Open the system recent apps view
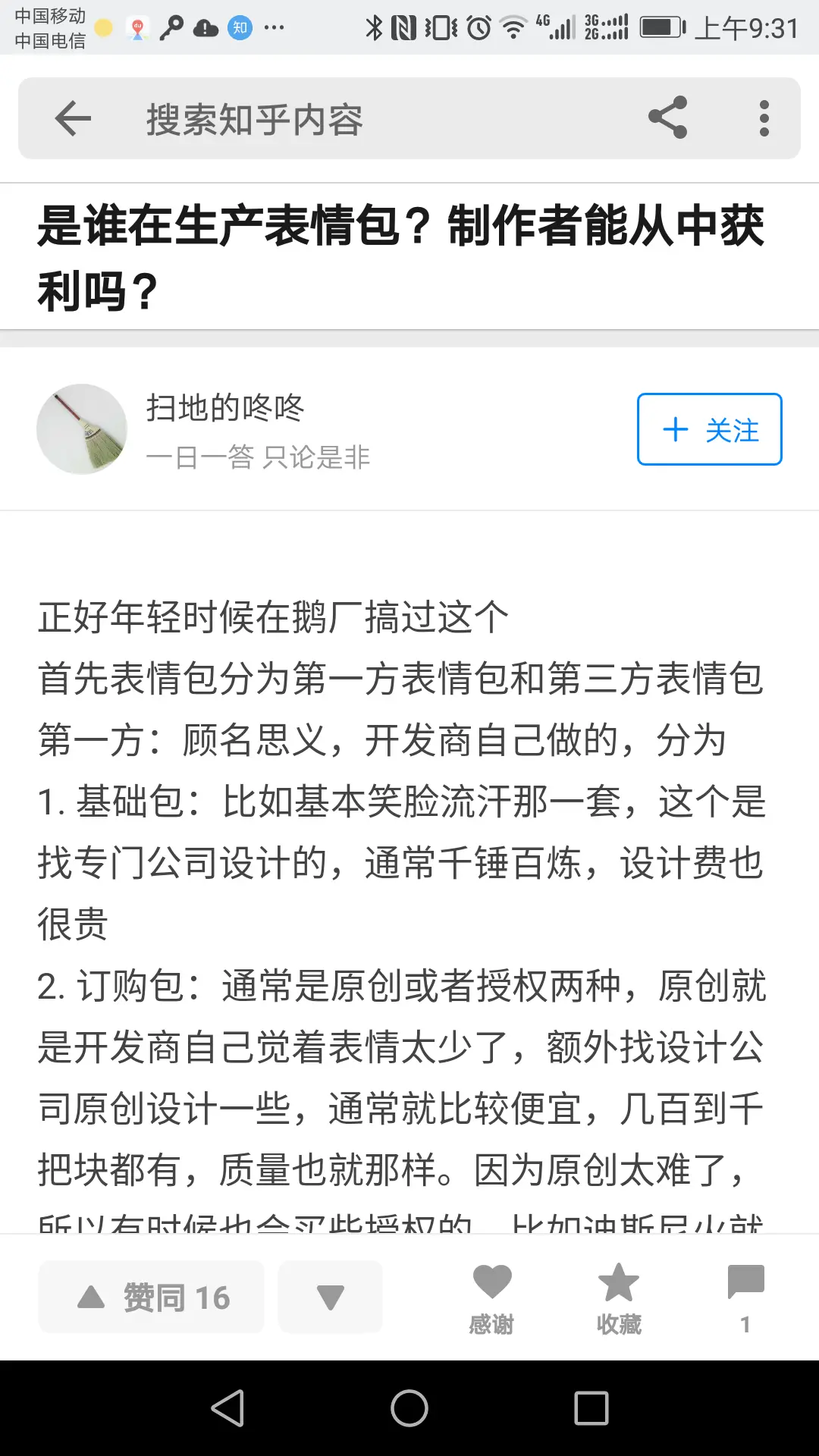Image resolution: width=819 pixels, height=1456 pixels. 591,1409
